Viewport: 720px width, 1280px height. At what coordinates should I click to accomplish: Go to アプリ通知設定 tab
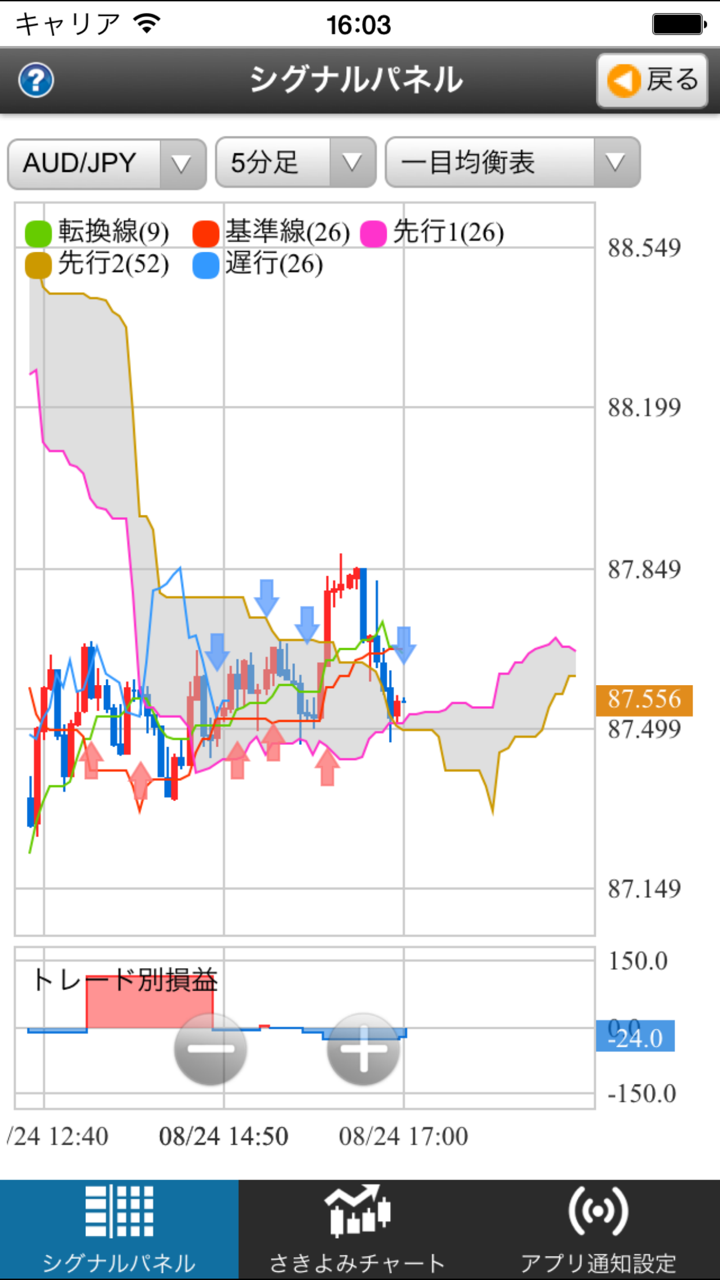click(598, 1230)
